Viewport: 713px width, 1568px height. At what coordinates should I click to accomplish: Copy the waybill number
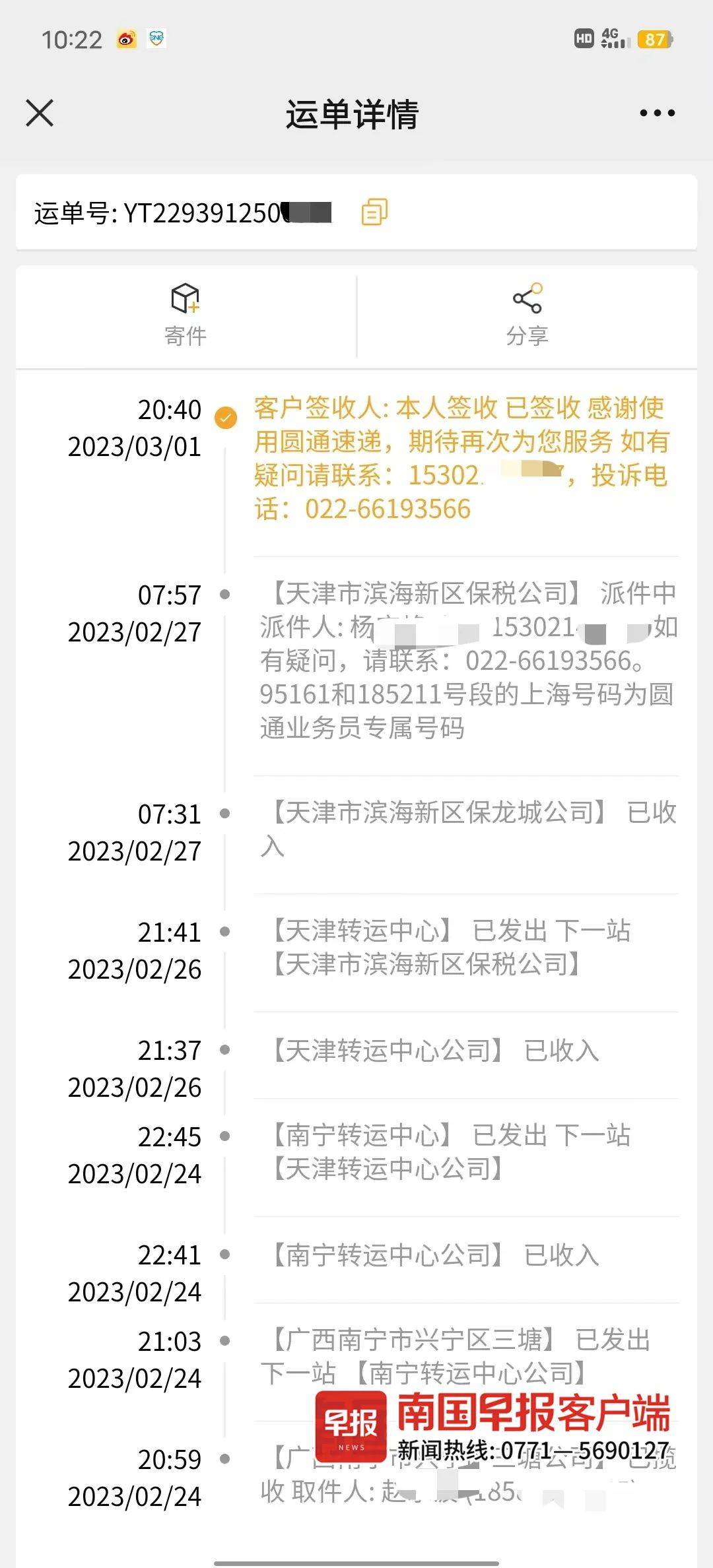[374, 212]
